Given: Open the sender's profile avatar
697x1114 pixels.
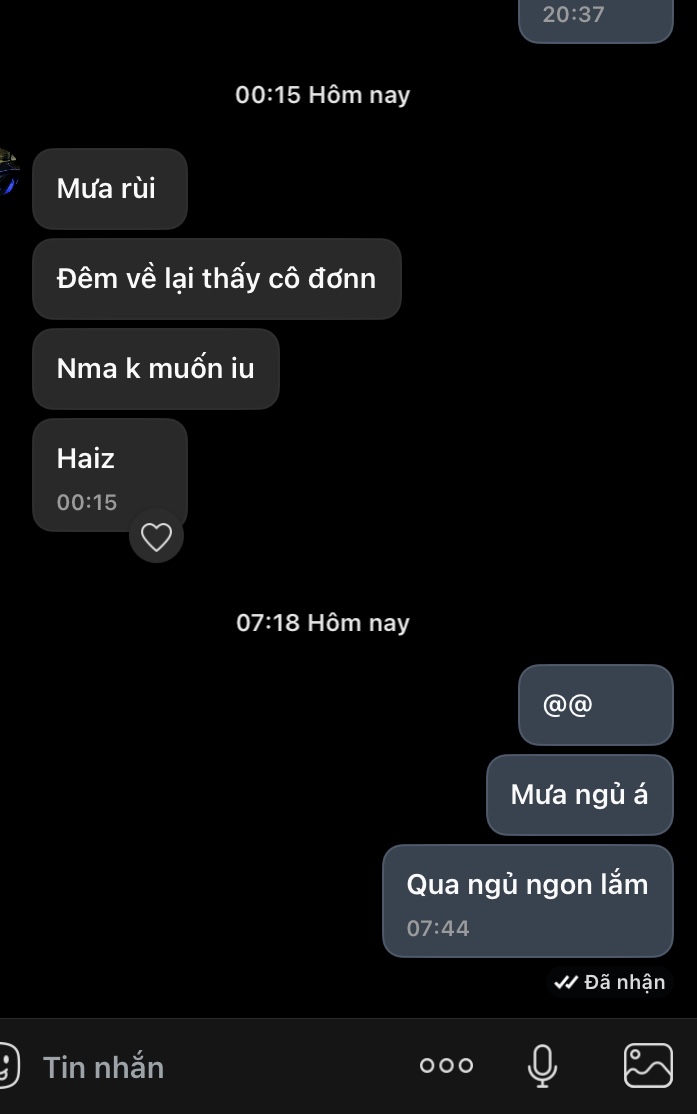Looking at the screenshot, I should pyautogui.click(x=8, y=172).
